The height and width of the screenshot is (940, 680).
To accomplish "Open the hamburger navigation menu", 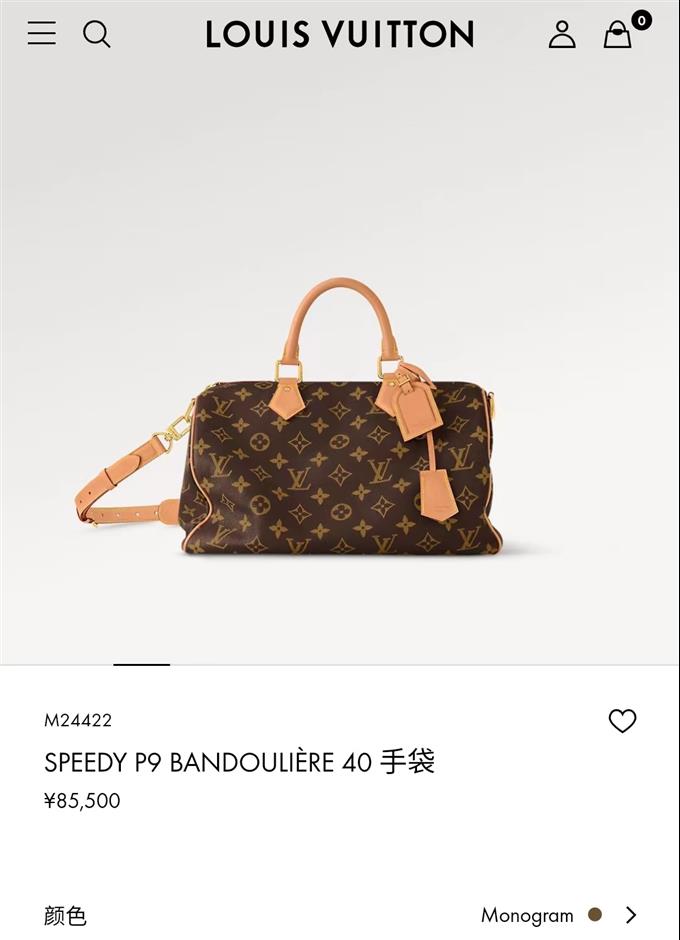I will (42, 34).
